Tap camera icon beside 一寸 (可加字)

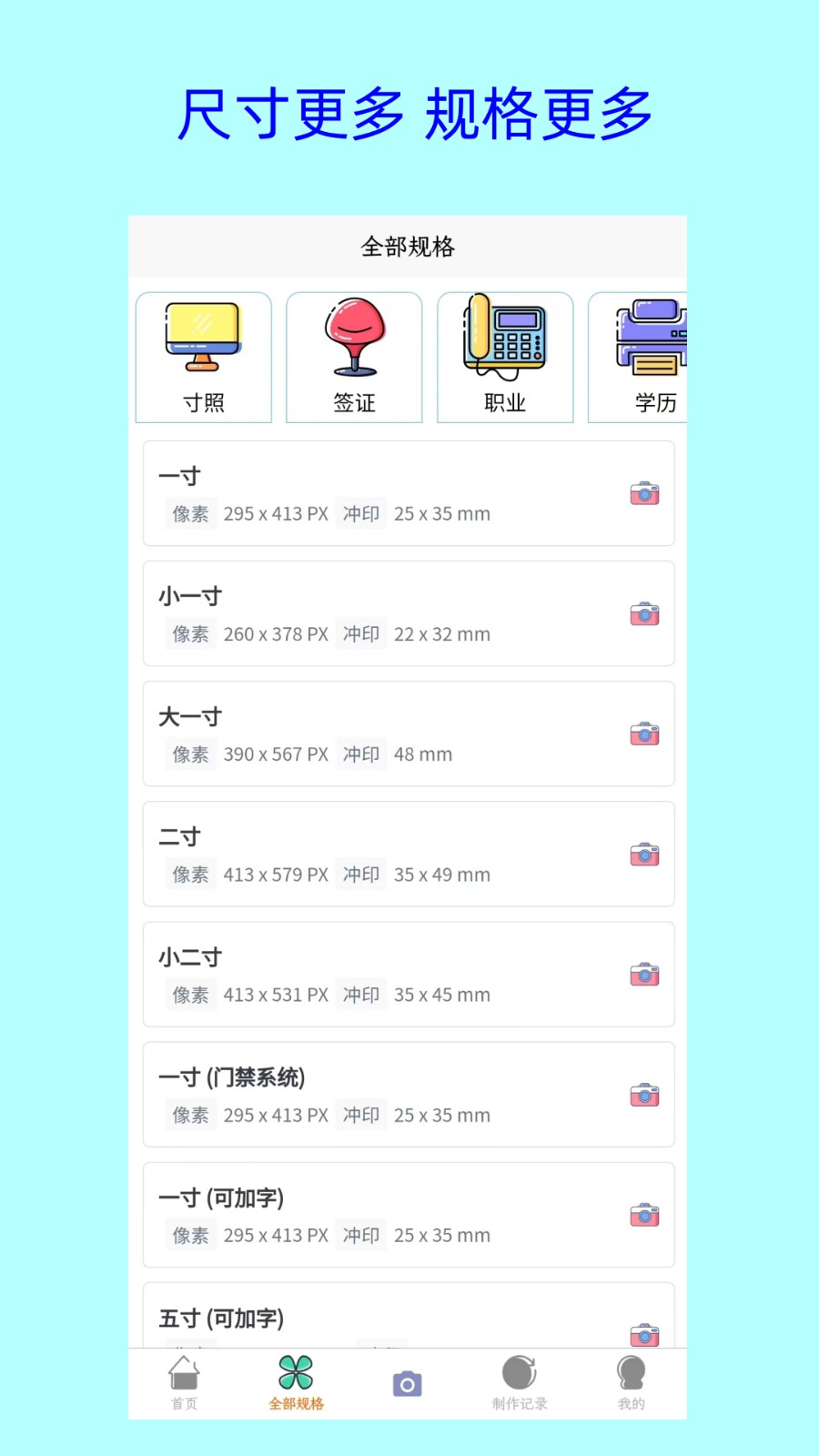(x=645, y=1215)
